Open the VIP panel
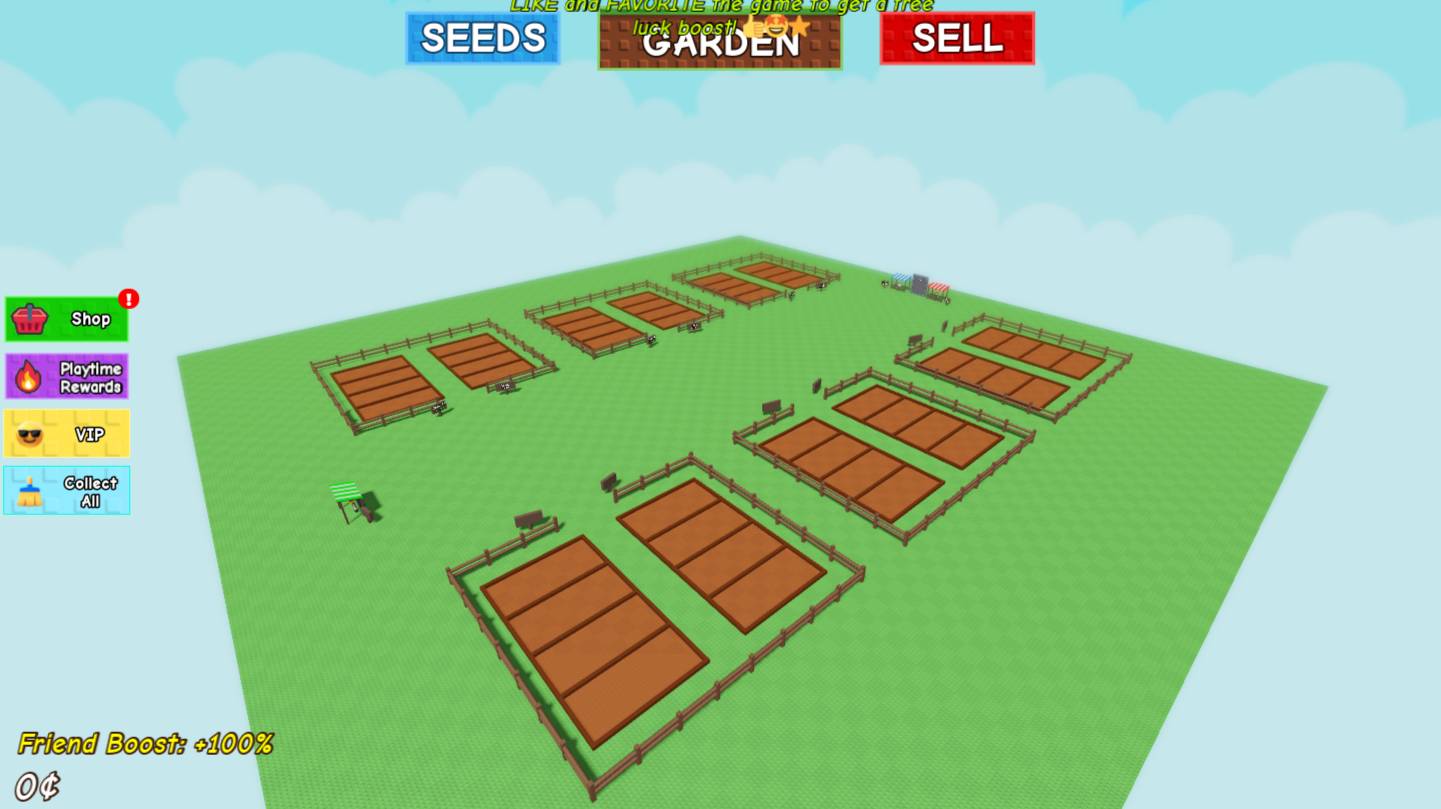The height and width of the screenshot is (809, 1441). click(x=67, y=434)
